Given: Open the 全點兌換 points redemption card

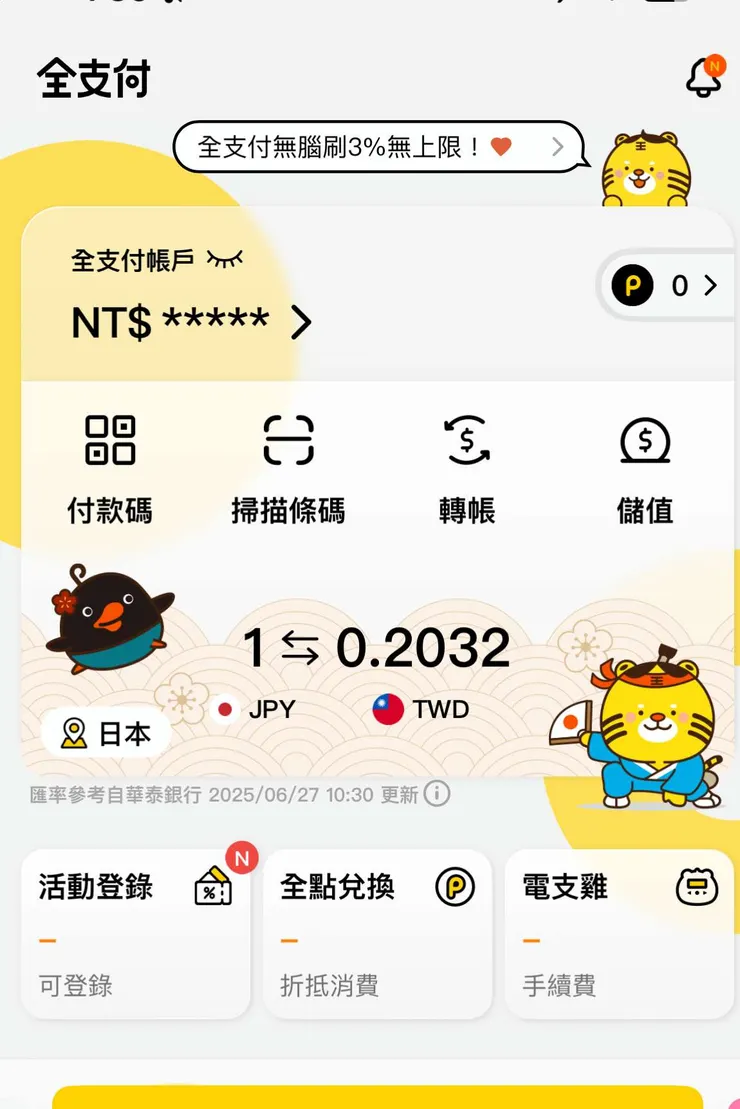Looking at the screenshot, I should click(x=378, y=930).
